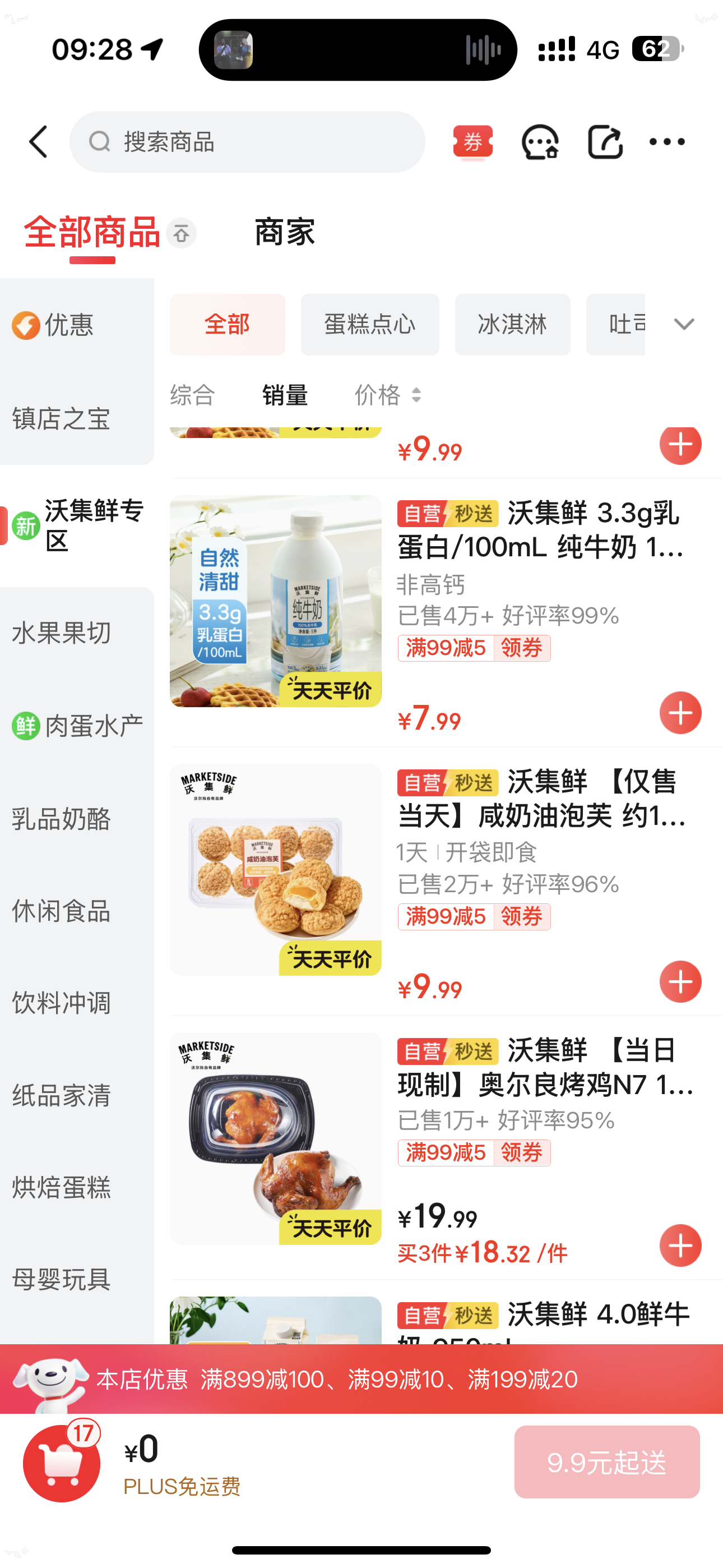Add 沃集鲜 纯牛奶 to cart

point(680,713)
